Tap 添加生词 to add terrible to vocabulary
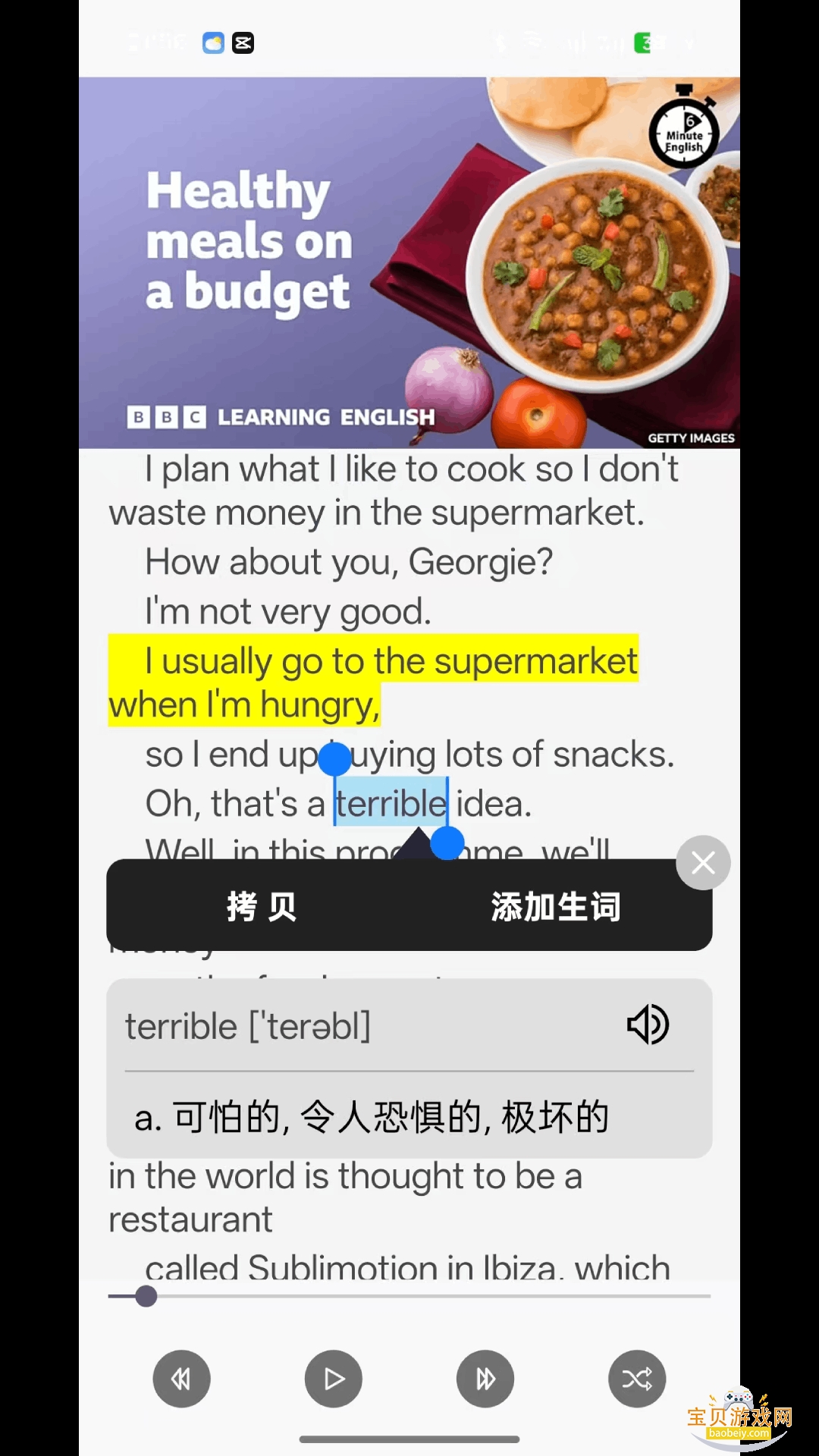The height and width of the screenshot is (1456, 819). click(x=556, y=906)
